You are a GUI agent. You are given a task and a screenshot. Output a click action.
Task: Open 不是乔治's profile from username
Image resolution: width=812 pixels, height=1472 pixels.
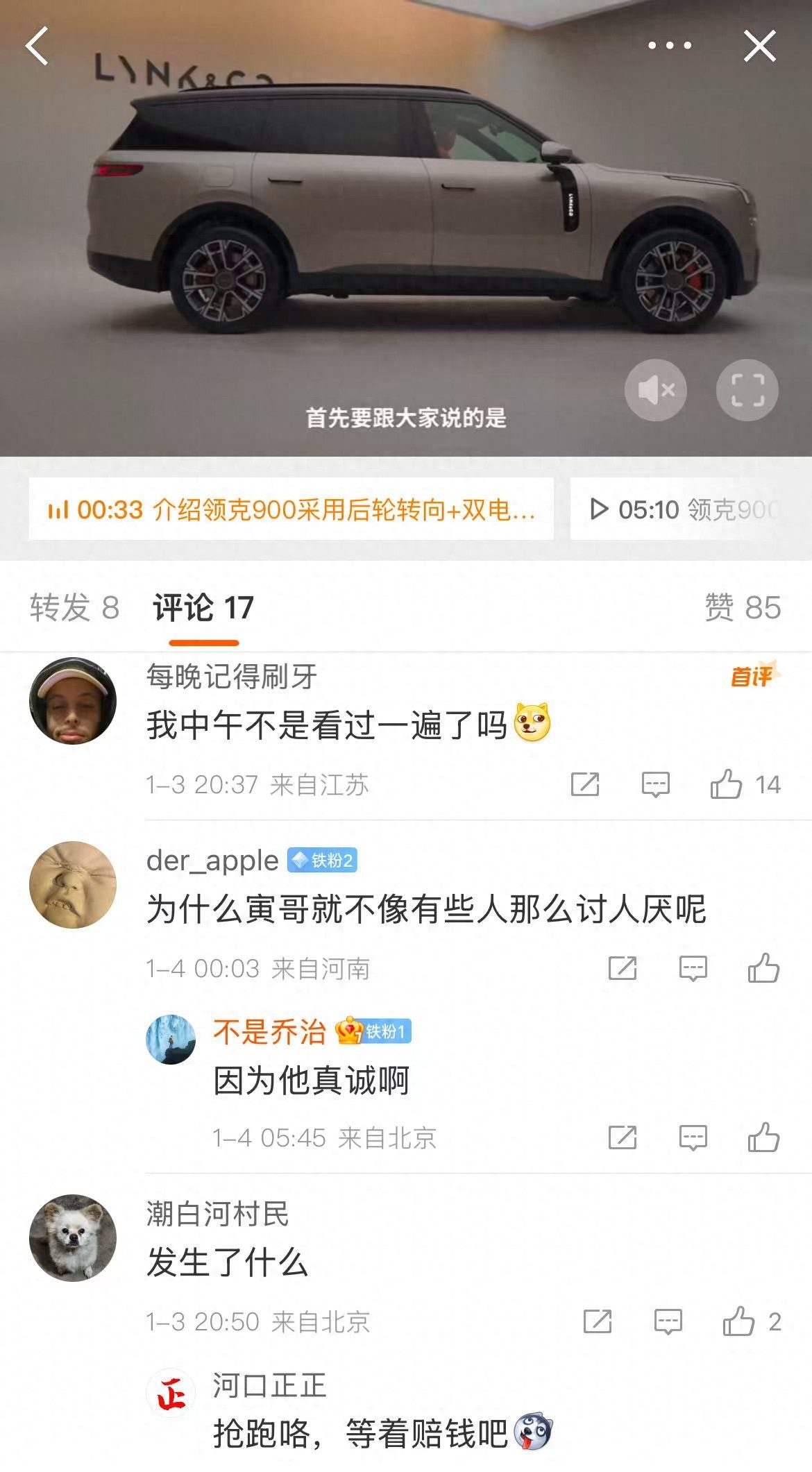(x=269, y=1032)
